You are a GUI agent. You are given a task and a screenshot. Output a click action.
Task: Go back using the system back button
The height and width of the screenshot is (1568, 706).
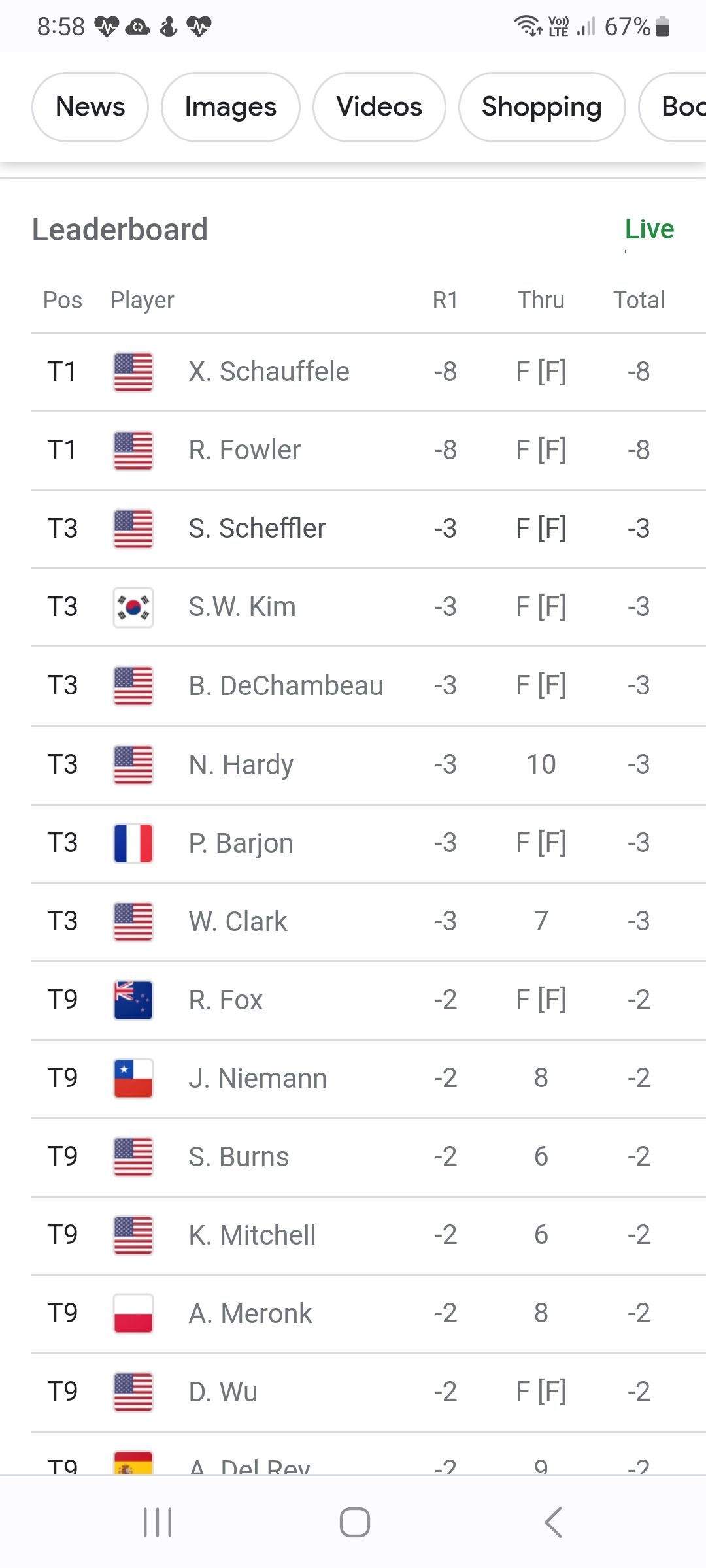(x=553, y=1522)
